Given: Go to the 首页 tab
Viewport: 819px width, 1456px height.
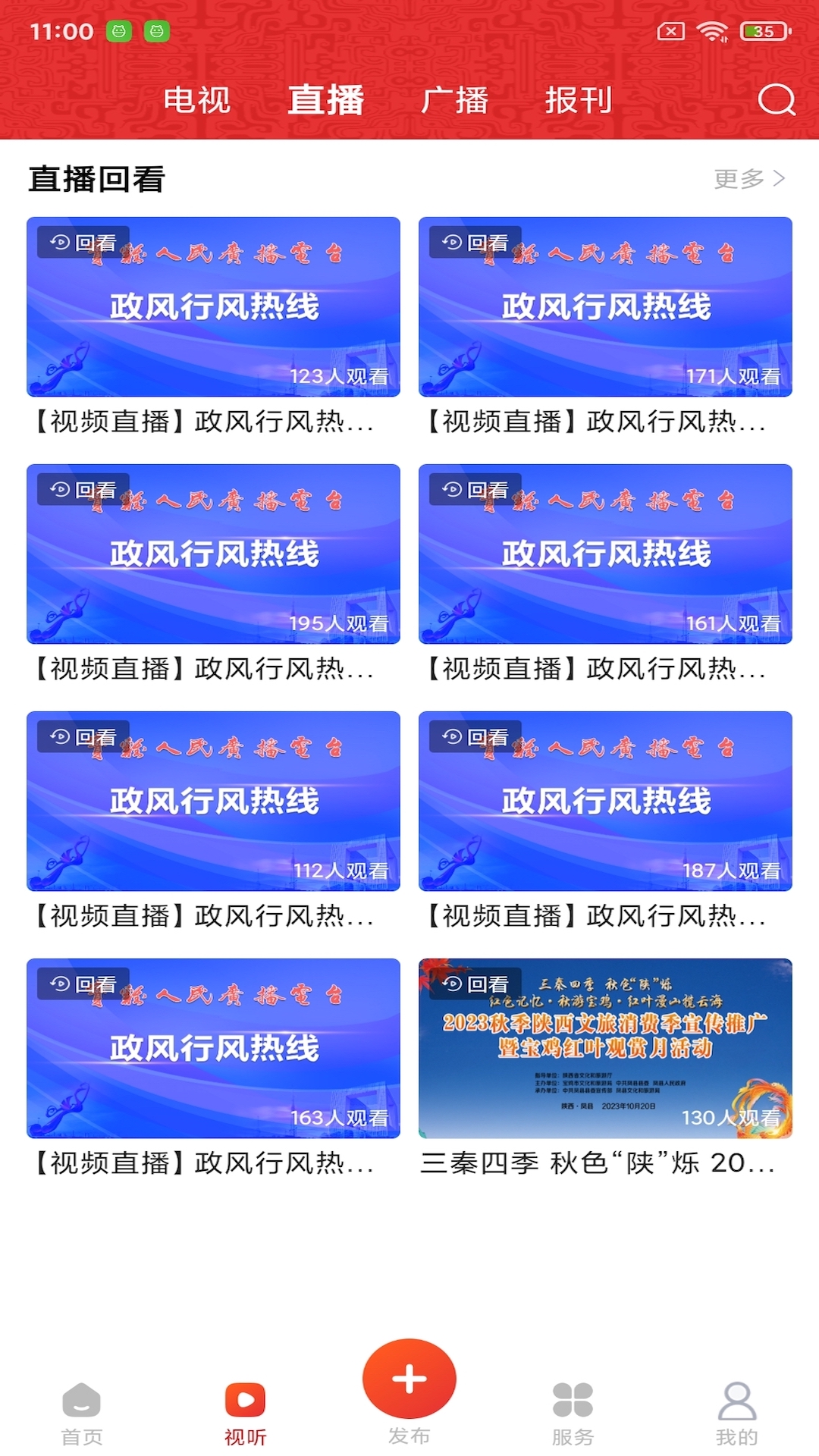Looking at the screenshot, I should click(82, 1412).
